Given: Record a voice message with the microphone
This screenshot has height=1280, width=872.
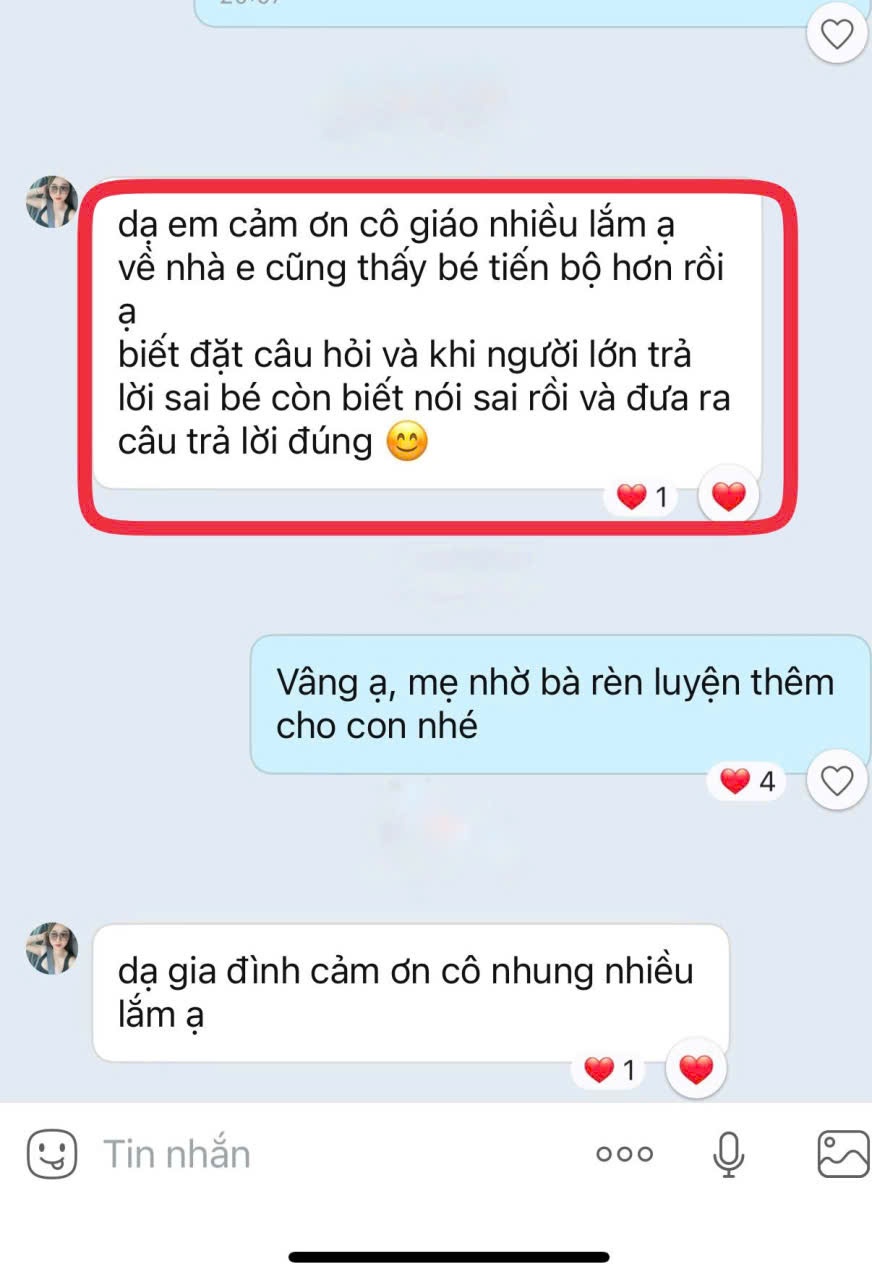Looking at the screenshot, I should [x=728, y=1154].
